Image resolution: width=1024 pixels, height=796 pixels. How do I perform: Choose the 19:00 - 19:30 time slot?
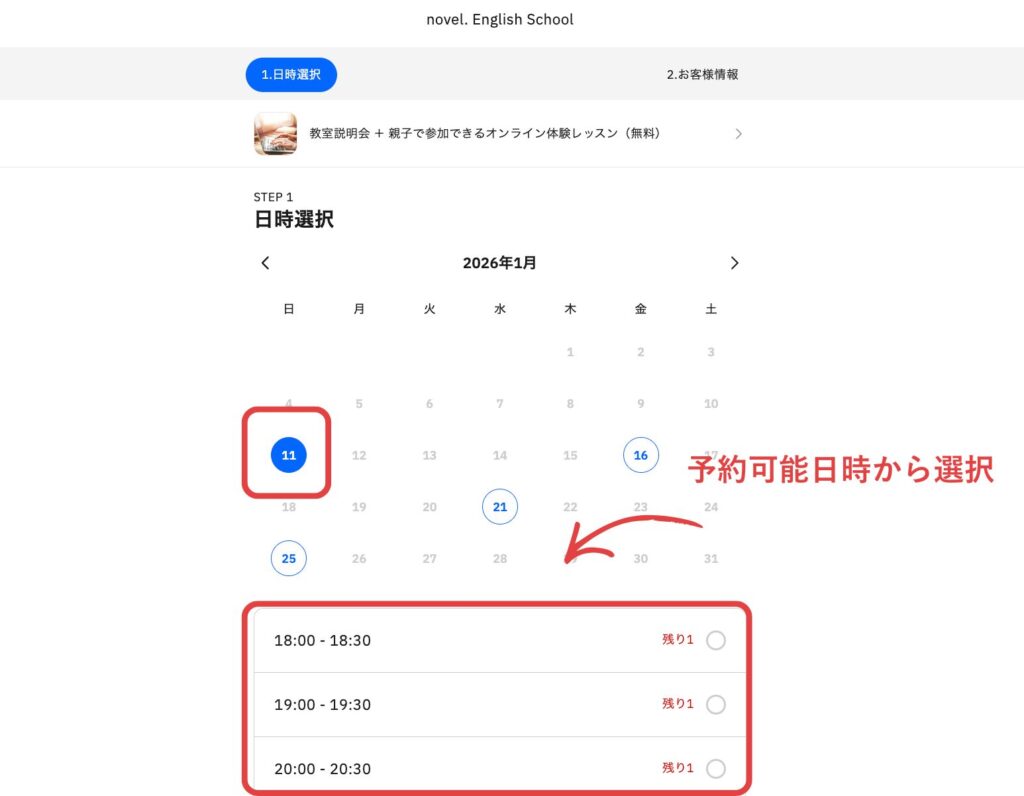715,705
